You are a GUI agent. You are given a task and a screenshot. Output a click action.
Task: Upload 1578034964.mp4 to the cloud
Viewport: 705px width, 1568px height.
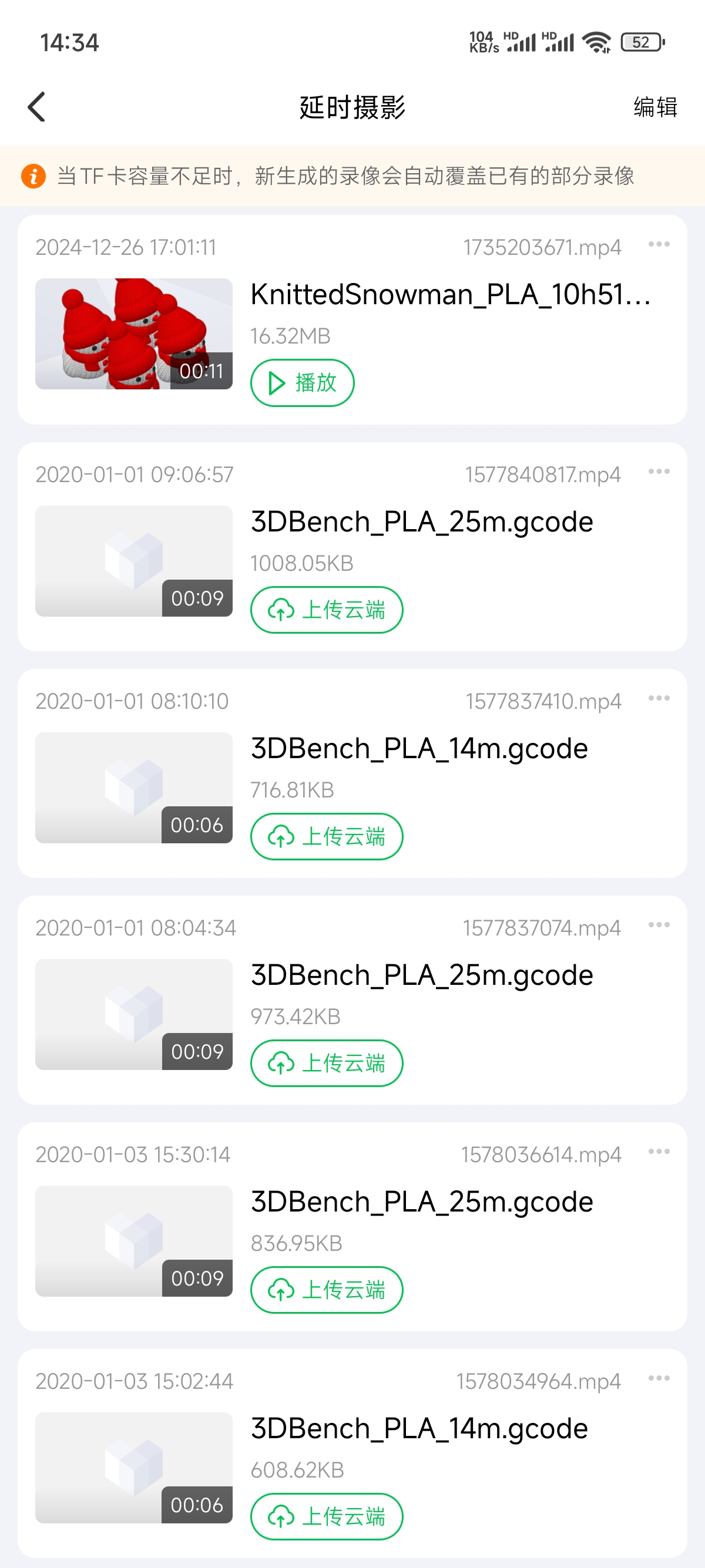[x=326, y=1516]
